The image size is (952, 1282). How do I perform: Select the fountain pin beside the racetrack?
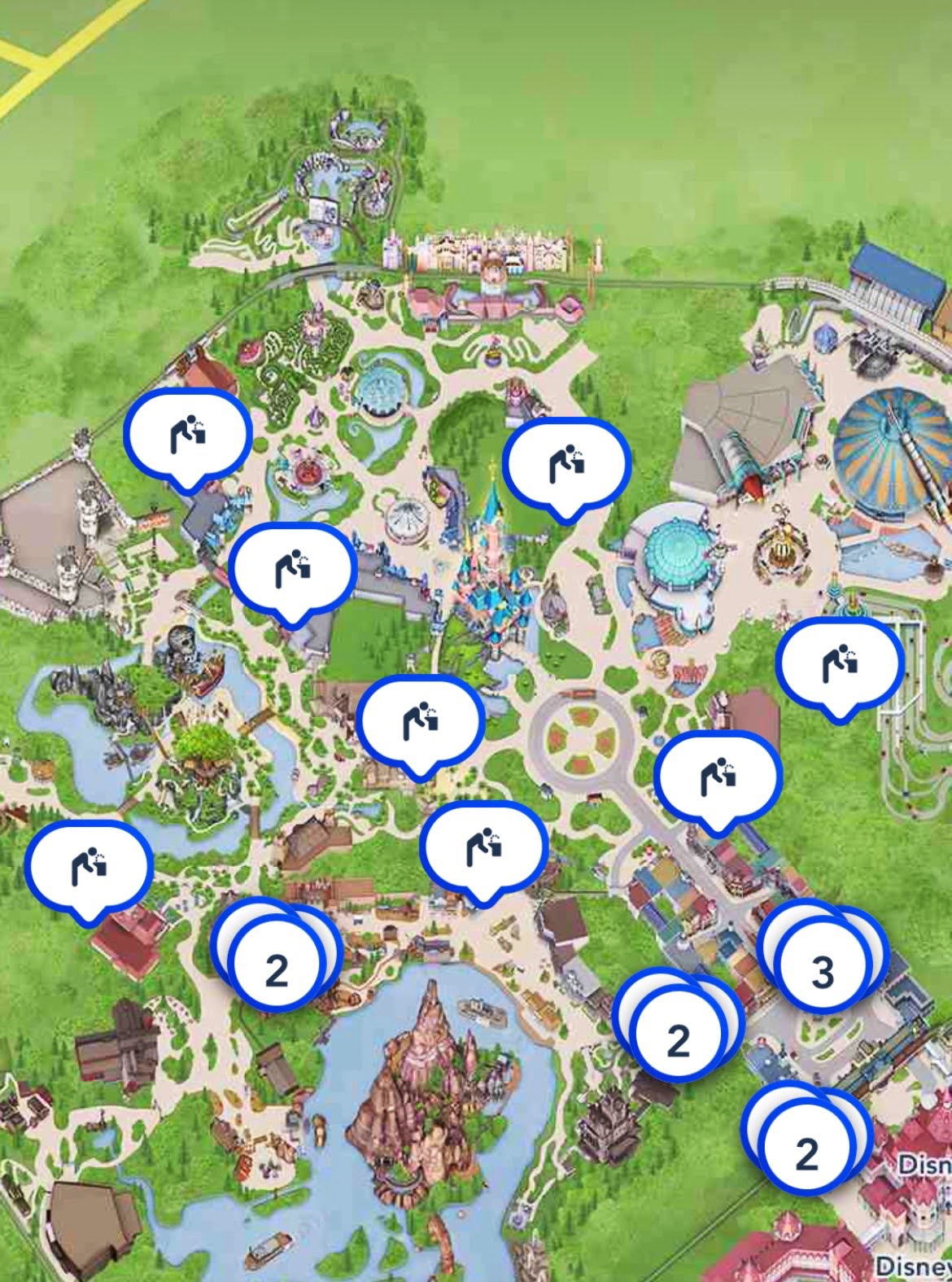(x=840, y=663)
